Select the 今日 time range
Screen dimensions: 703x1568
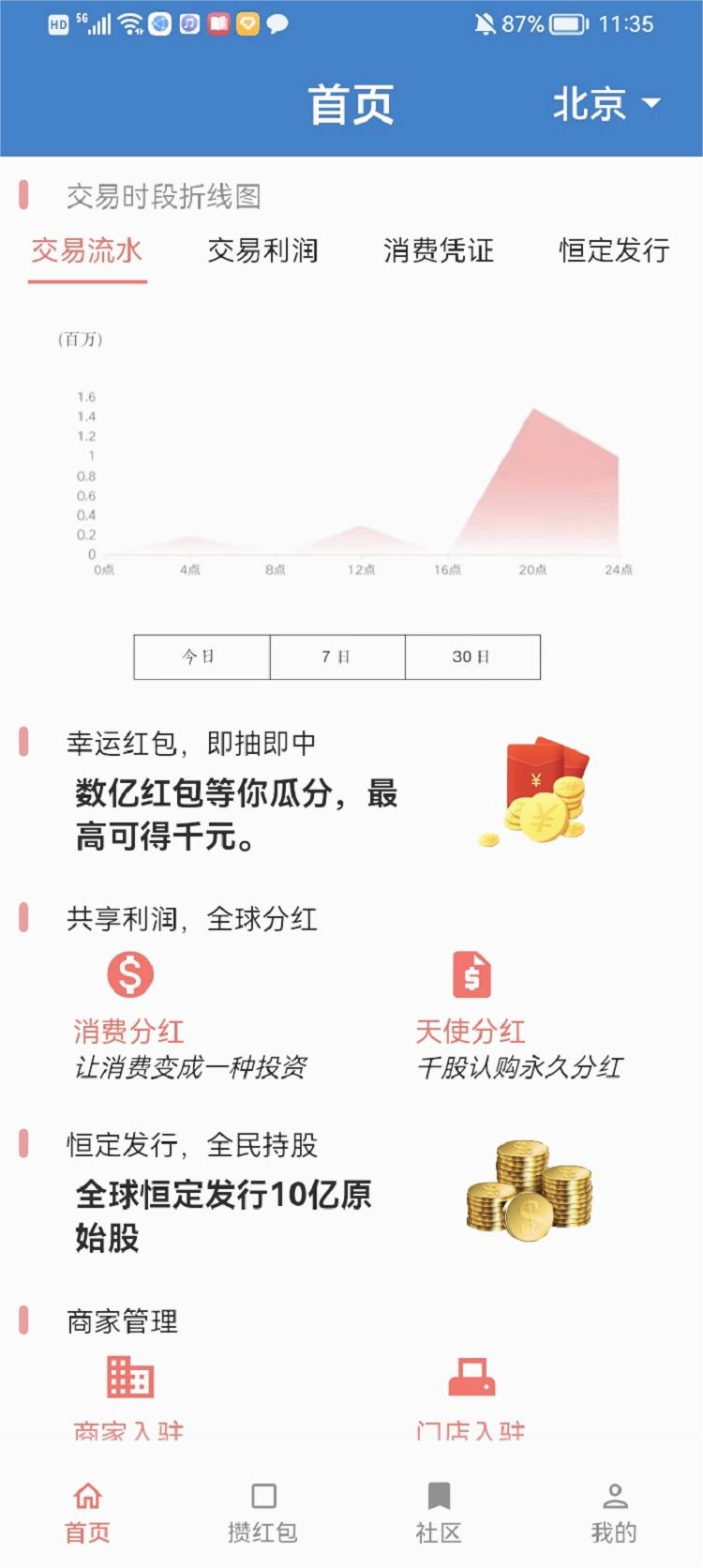tap(202, 656)
